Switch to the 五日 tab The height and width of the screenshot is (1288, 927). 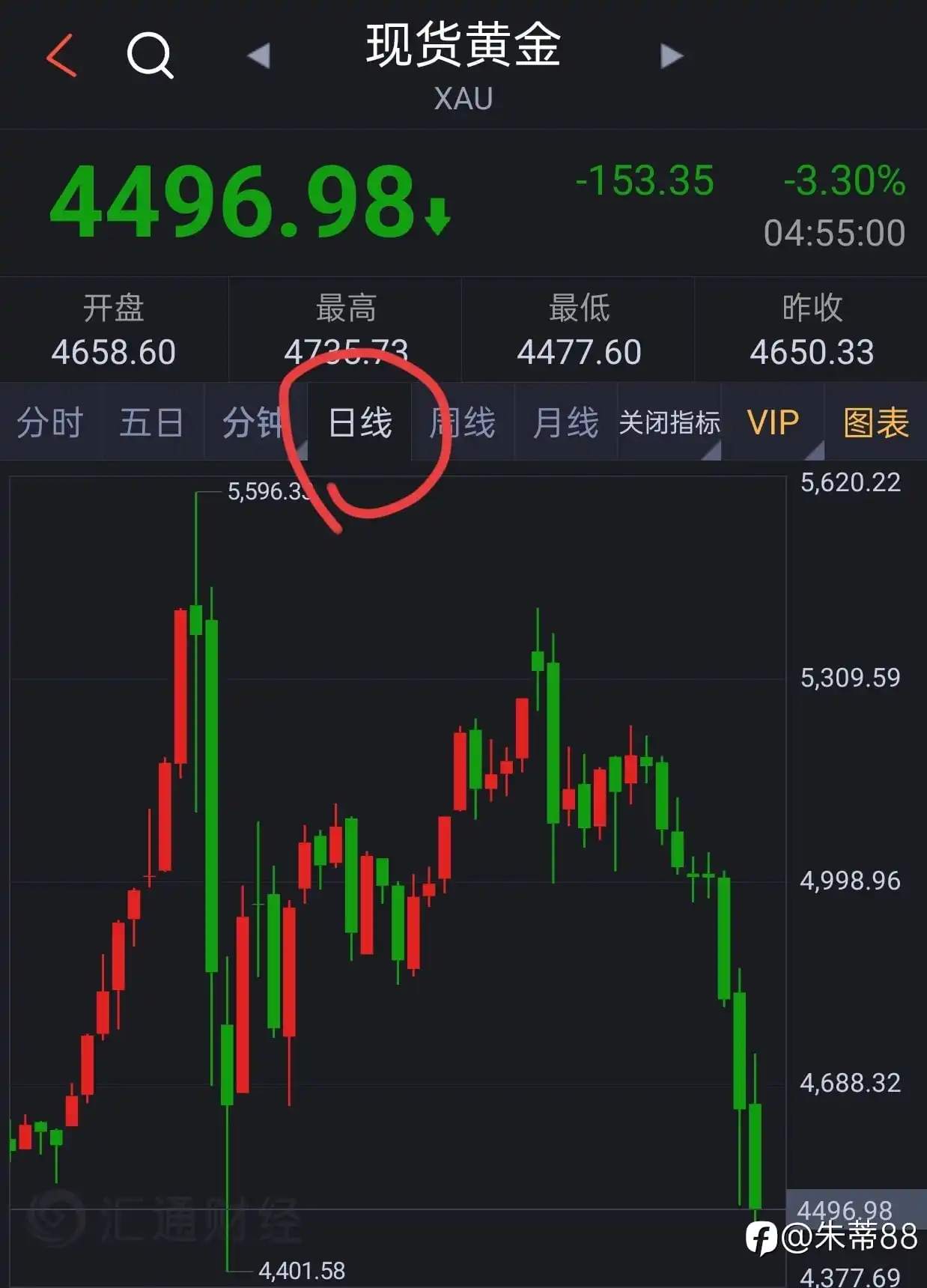[151, 423]
